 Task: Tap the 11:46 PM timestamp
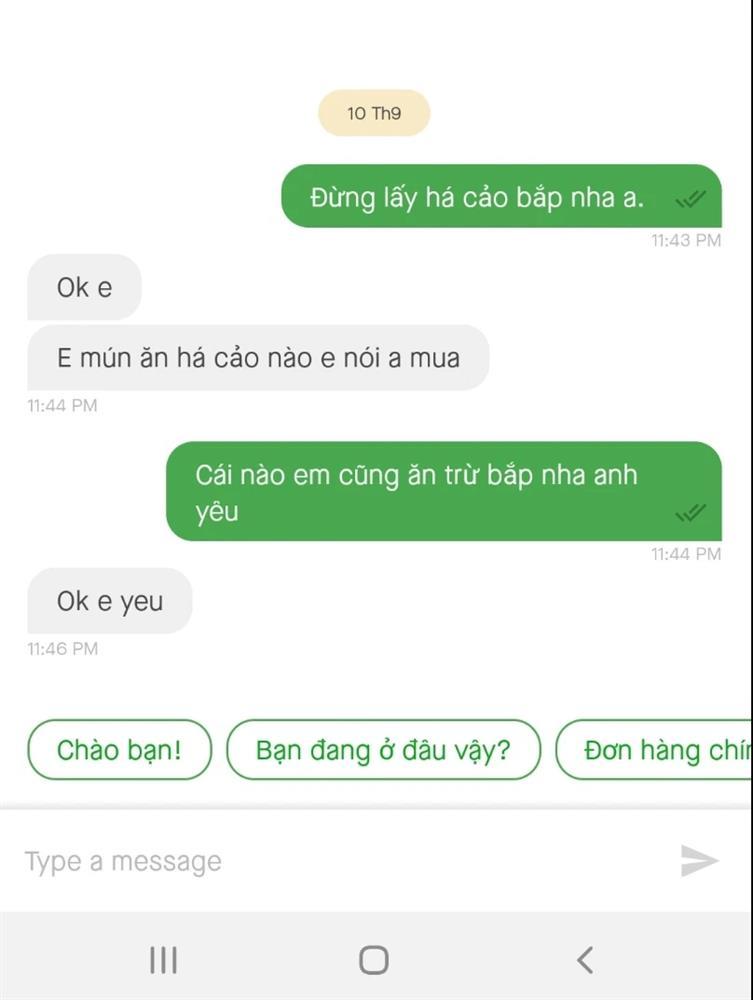pyautogui.click(x=61, y=648)
